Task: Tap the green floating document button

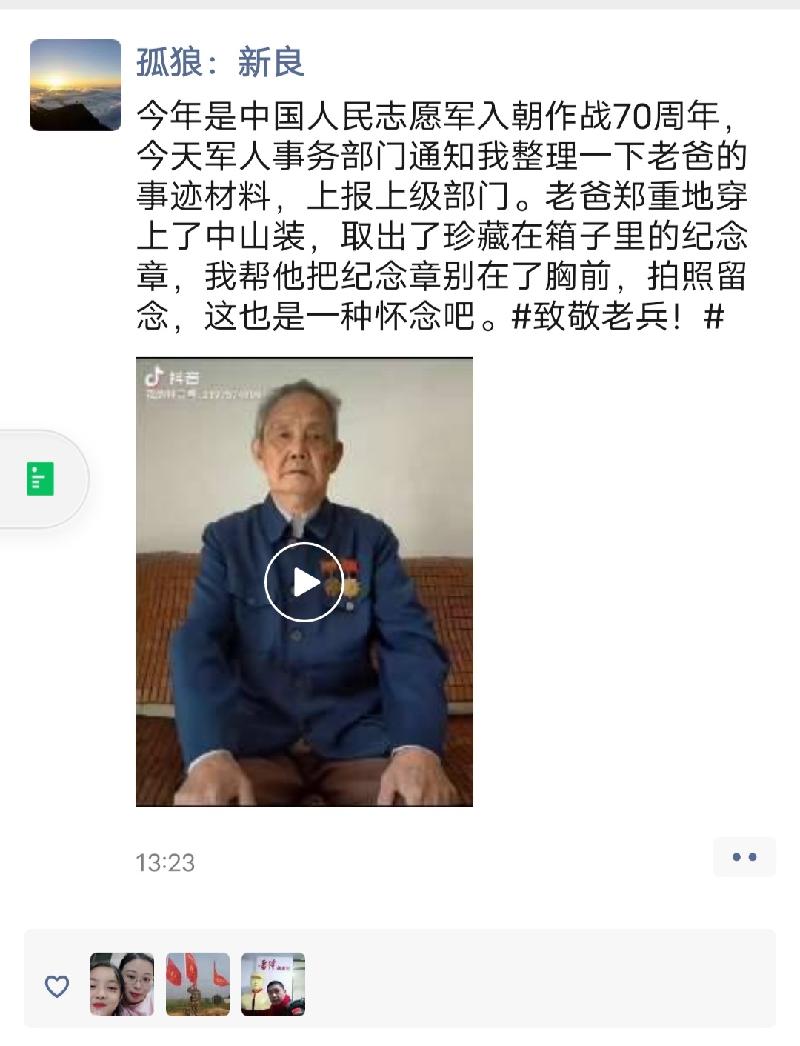Action: (40, 480)
